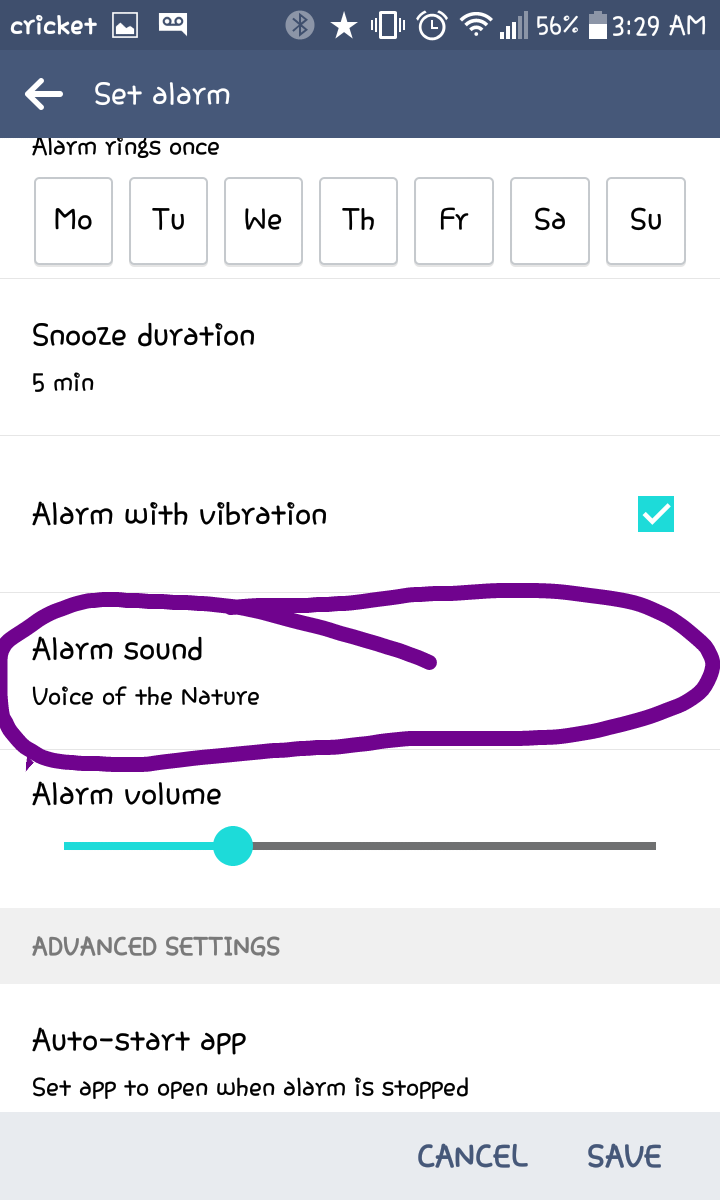Uncheck Alarm with vibration checkbox
This screenshot has height=1200, width=720.
click(656, 514)
